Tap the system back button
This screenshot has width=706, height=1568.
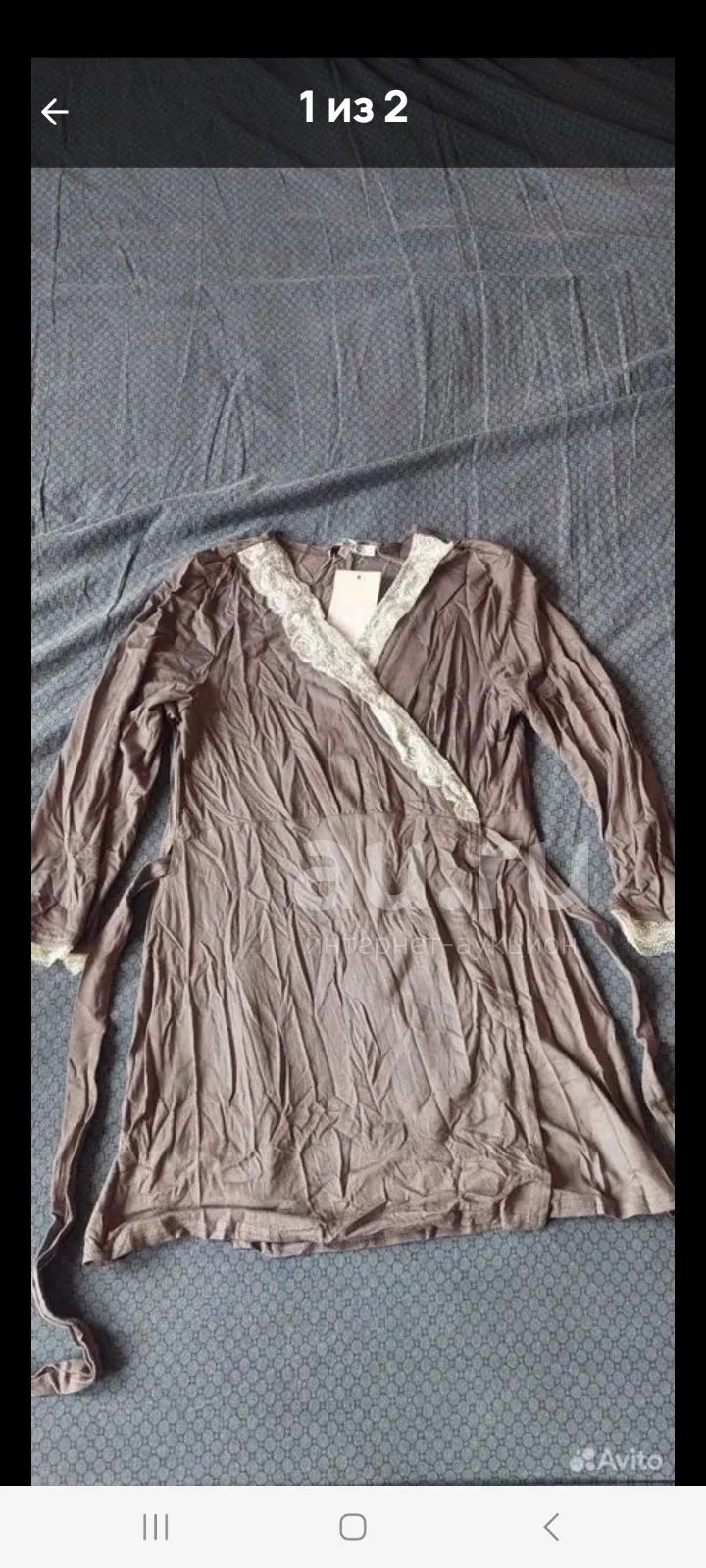(x=551, y=1526)
